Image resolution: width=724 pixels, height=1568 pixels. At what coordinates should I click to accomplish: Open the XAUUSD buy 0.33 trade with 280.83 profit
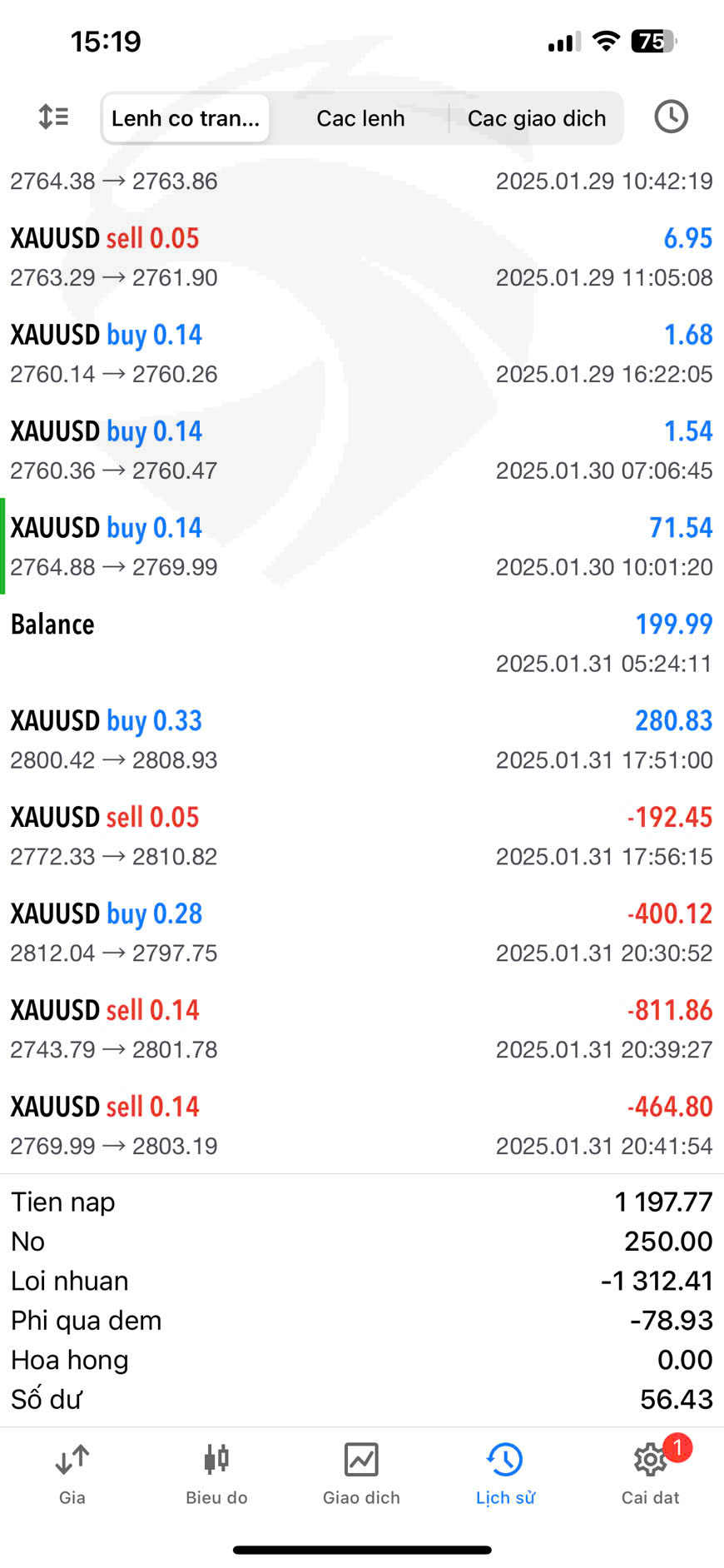pos(361,739)
